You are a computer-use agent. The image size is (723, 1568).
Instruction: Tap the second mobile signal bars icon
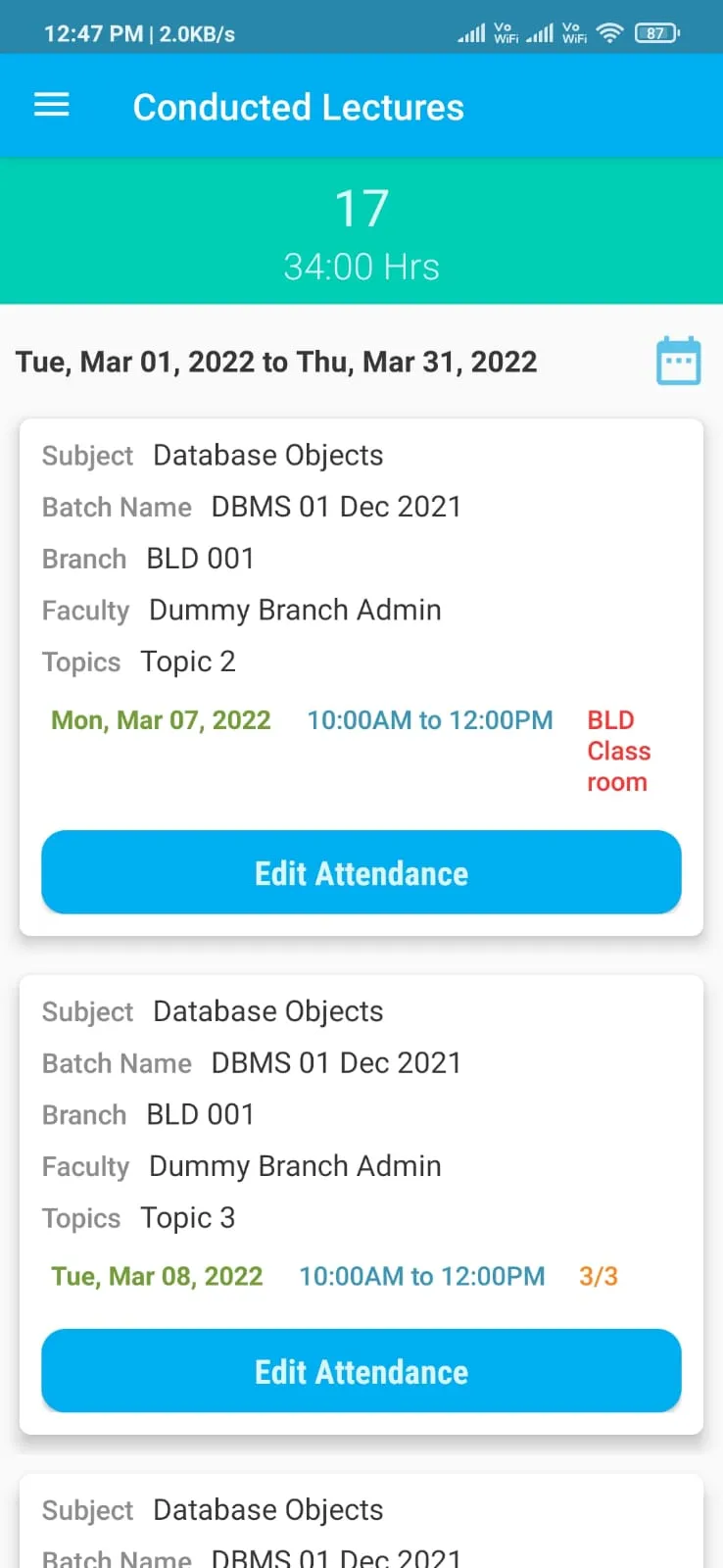click(x=540, y=32)
